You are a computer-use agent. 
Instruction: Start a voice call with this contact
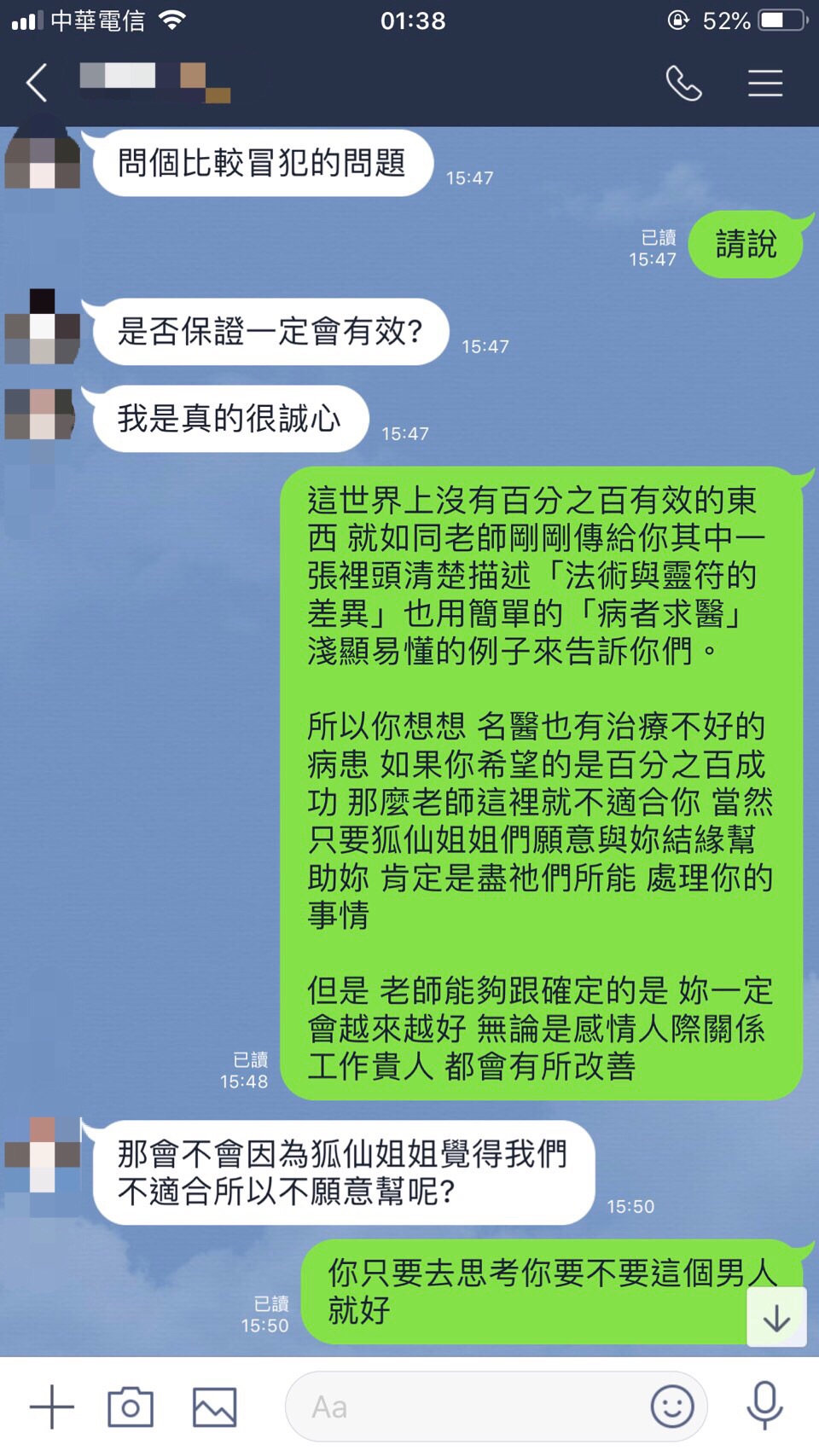click(683, 83)
